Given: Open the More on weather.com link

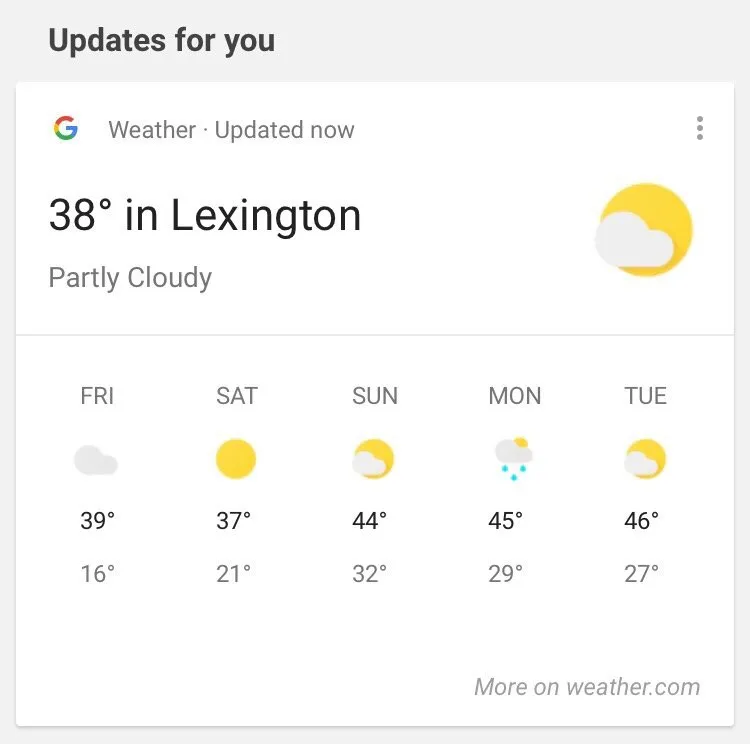Looking at the screenshot, I should click(587, 687).
